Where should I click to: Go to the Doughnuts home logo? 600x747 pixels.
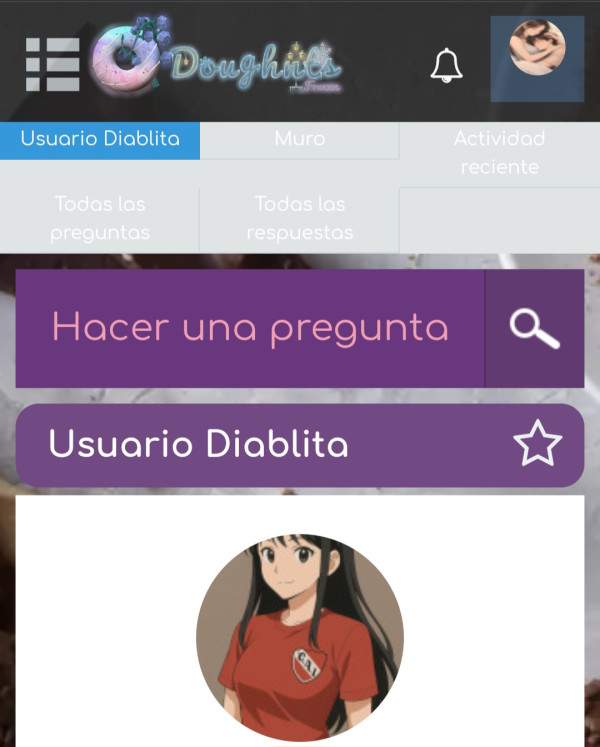[x=217, y=62]
